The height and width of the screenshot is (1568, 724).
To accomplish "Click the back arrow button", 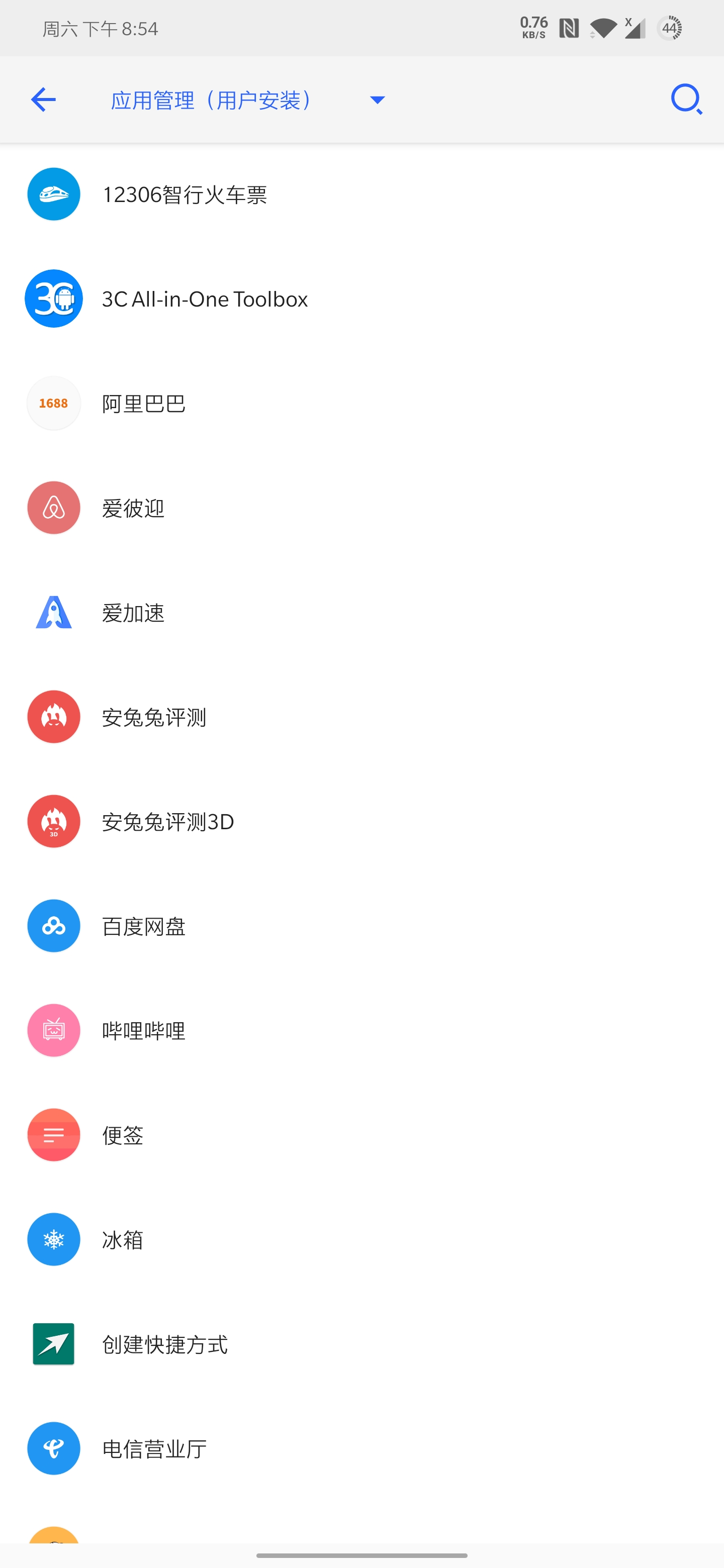I will 42,99.
